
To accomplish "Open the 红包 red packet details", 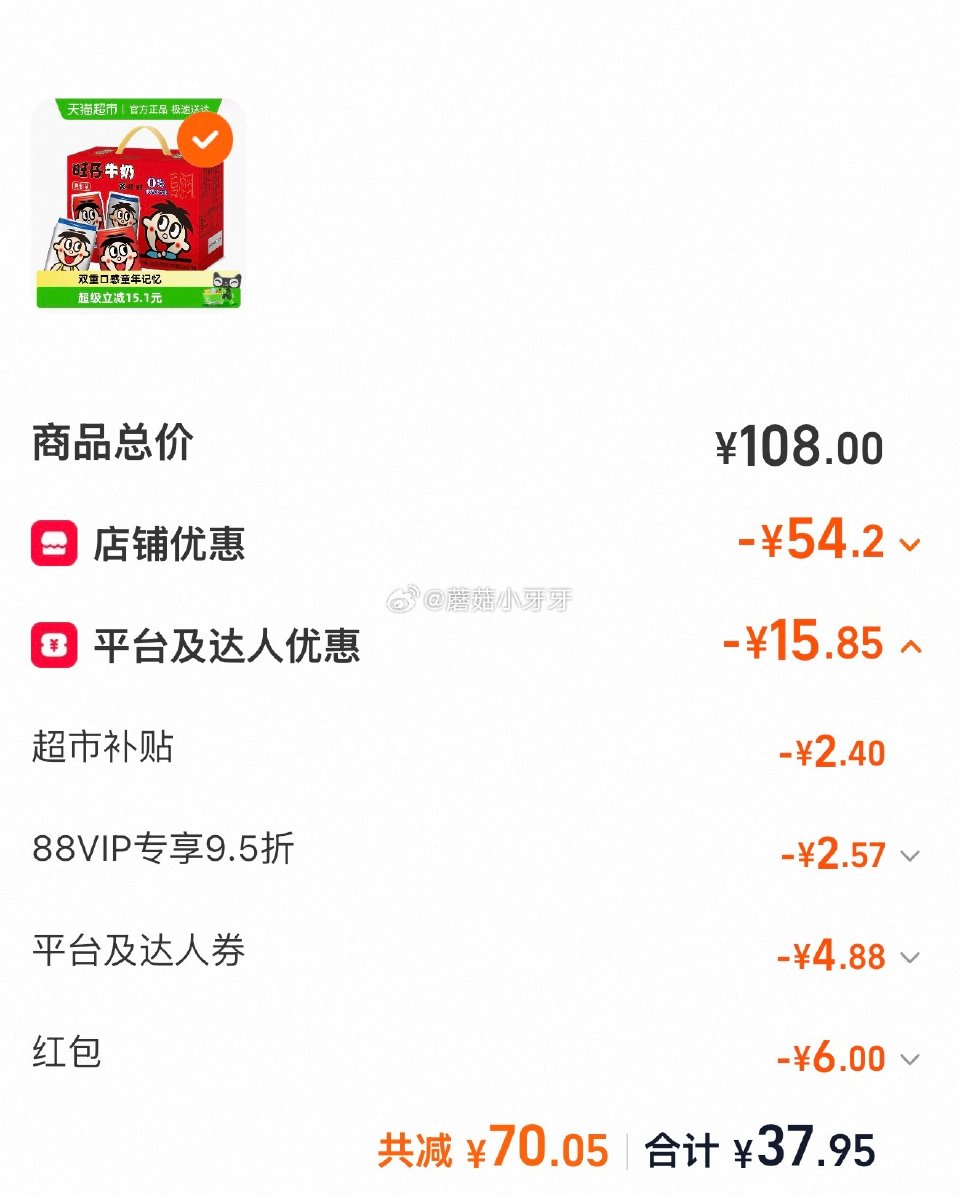I will click(909, 1060).
